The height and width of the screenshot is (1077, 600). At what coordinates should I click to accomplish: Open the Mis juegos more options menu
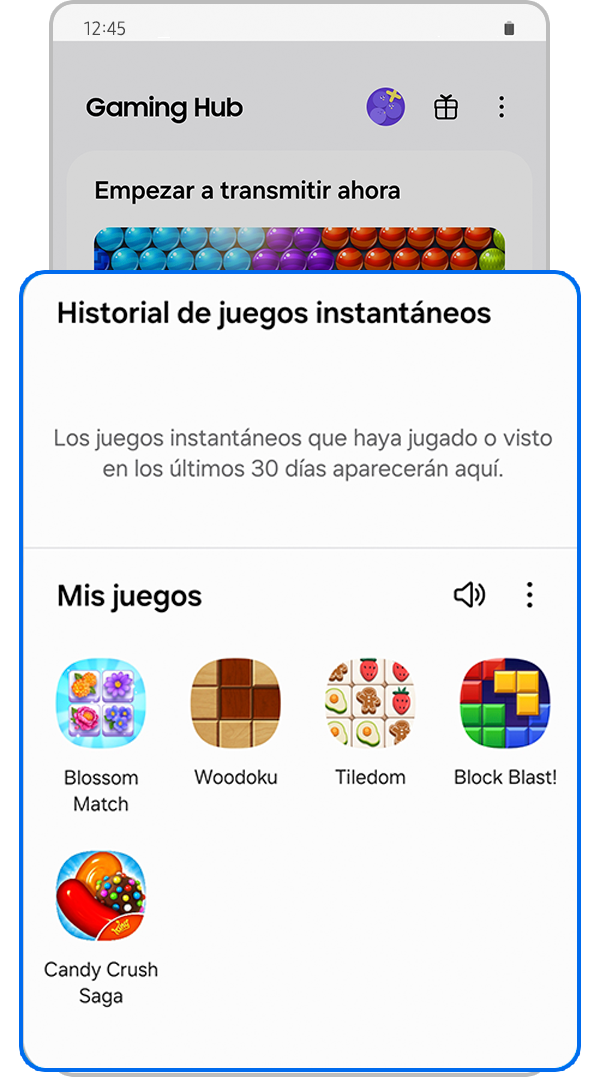tap(529, 596)
